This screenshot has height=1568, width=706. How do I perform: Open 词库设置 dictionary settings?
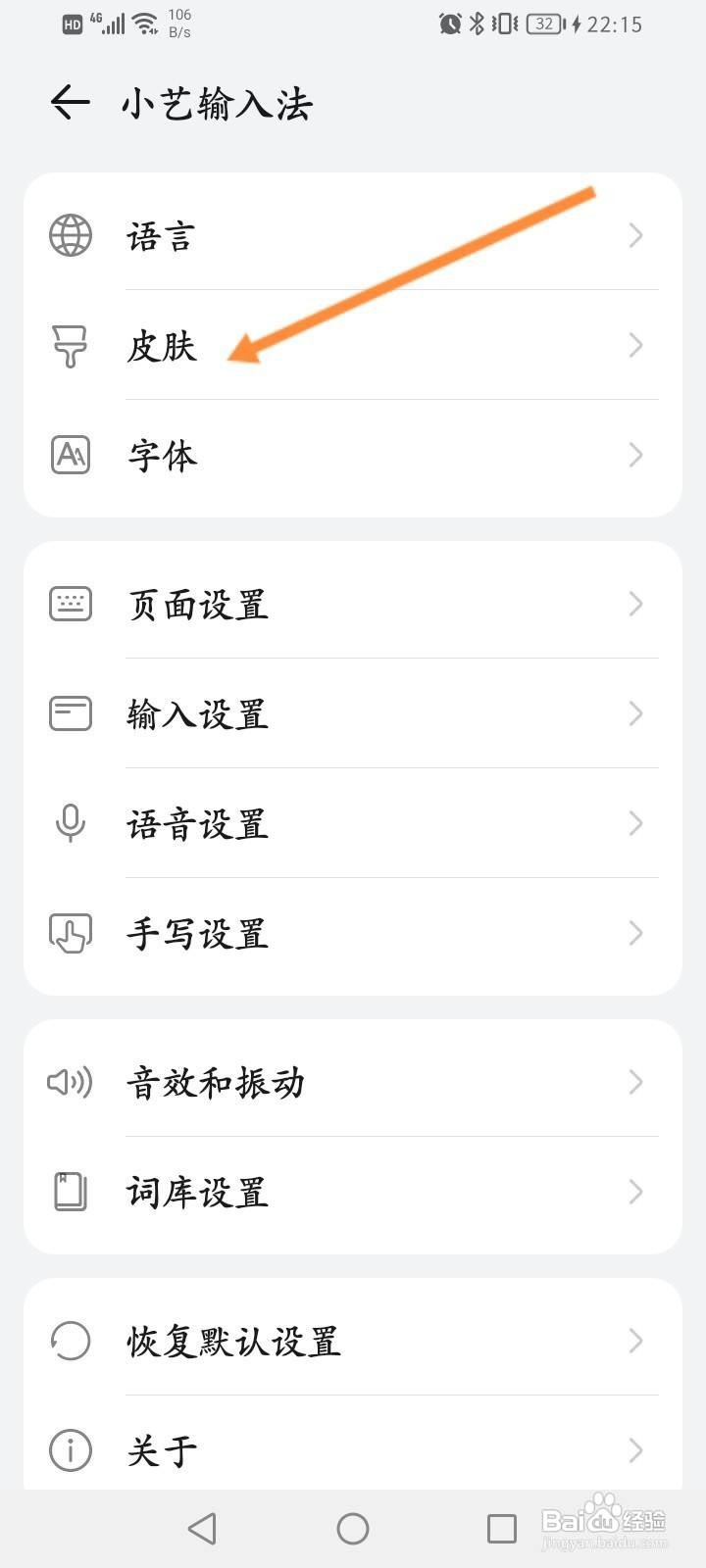353,1193
